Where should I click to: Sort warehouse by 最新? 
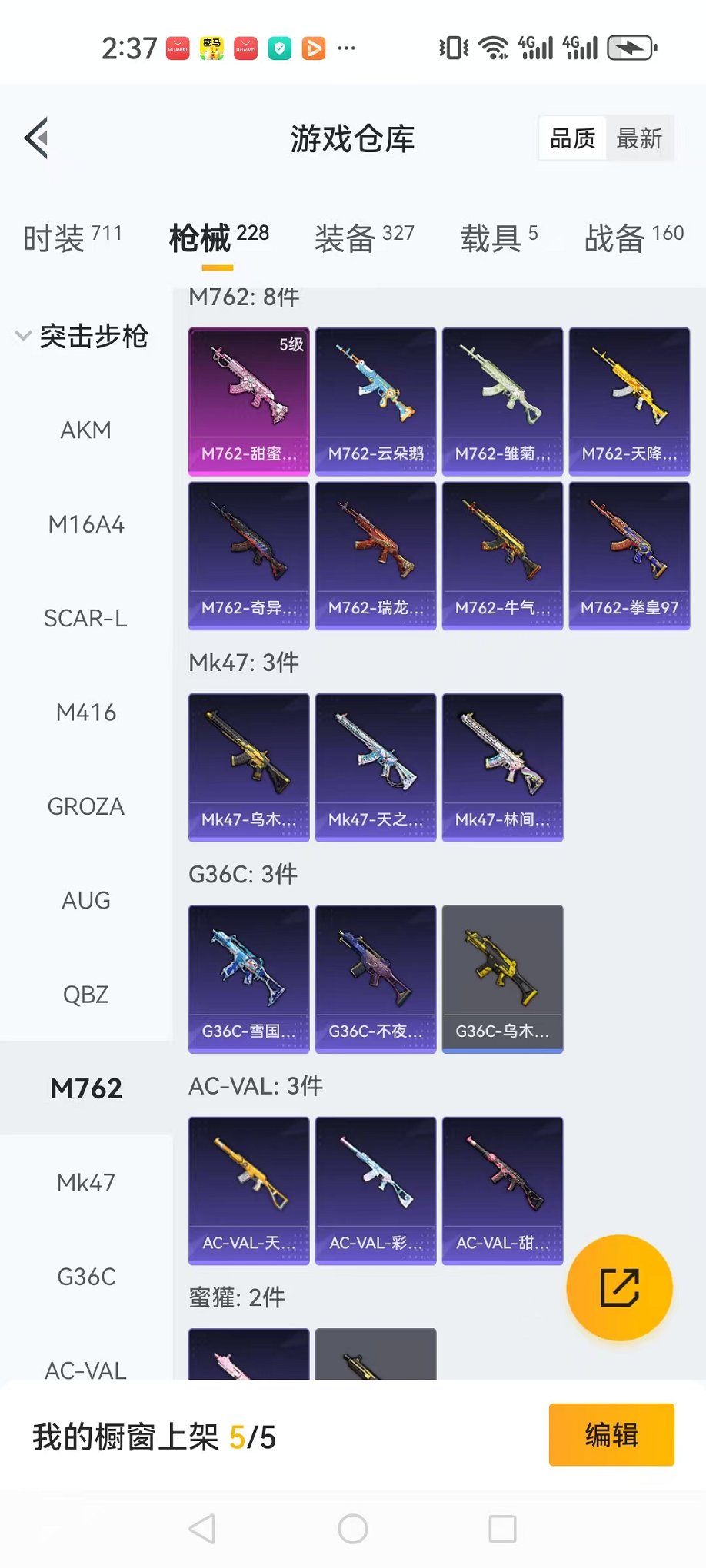pyautogui.click(x=638, y=139)
